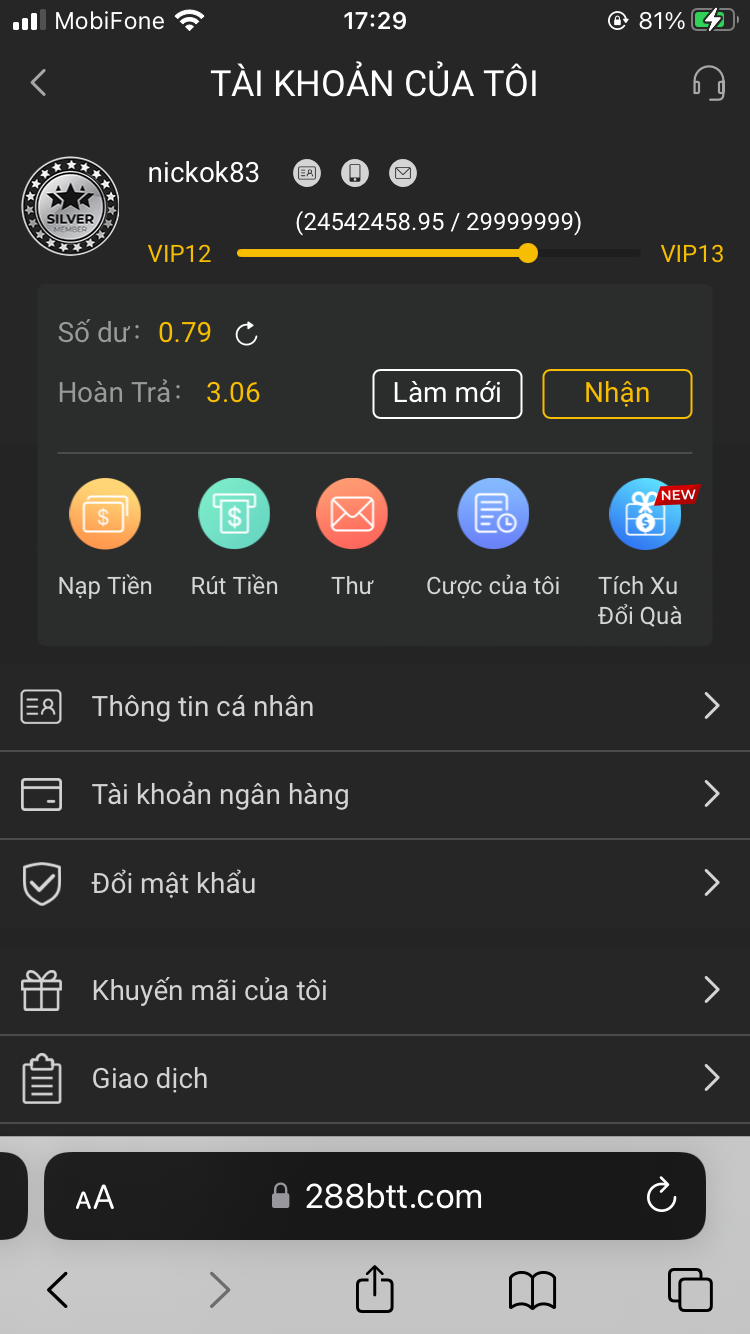The image size is (750, 1334).
Task: Select the Rút Tiền withdrawal icon
Action: pyautogui.click(x=234, y=513)
